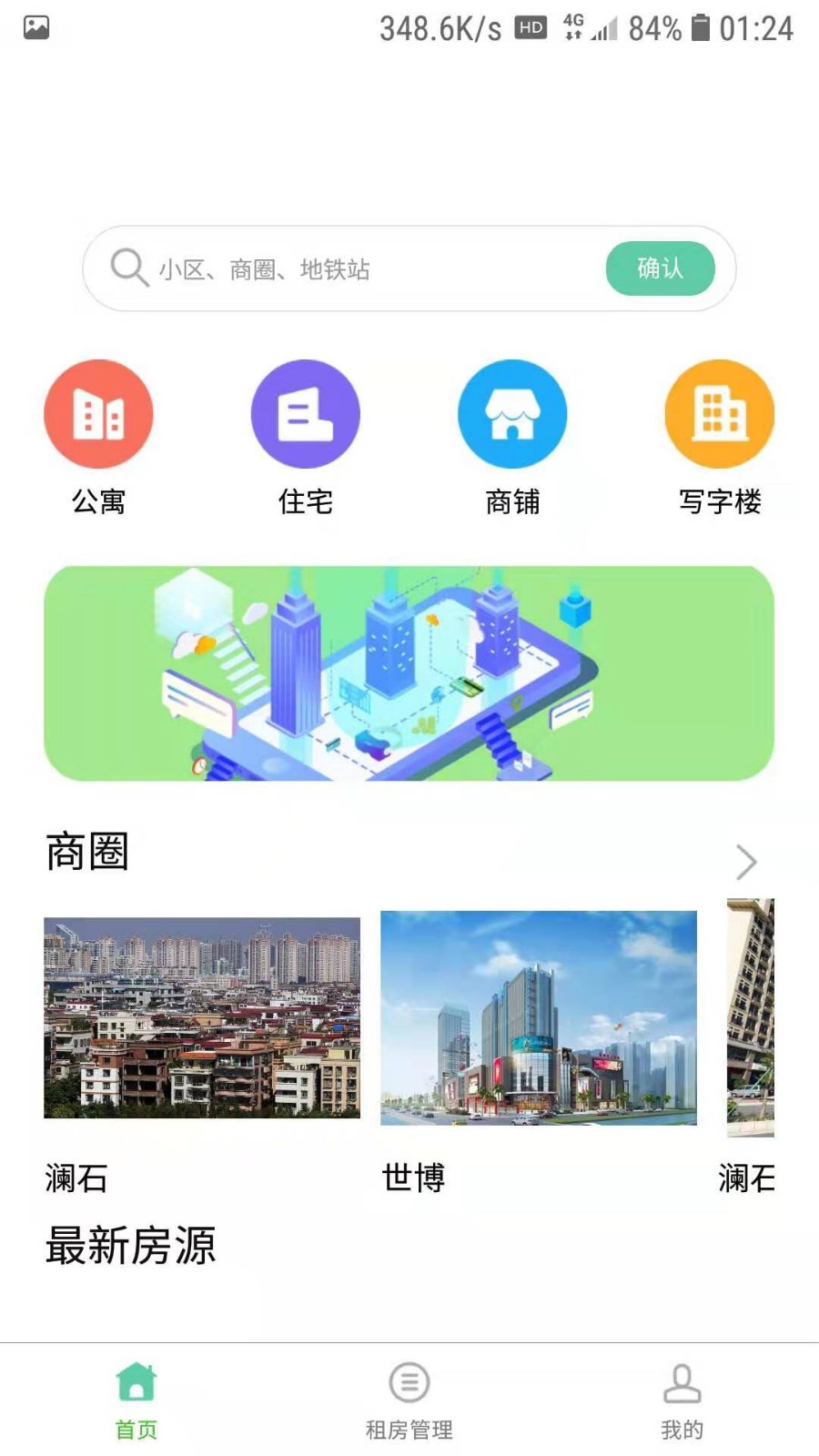
Task: Open the 租房管理 rental management icon
Action: [x=409, y=1381]
